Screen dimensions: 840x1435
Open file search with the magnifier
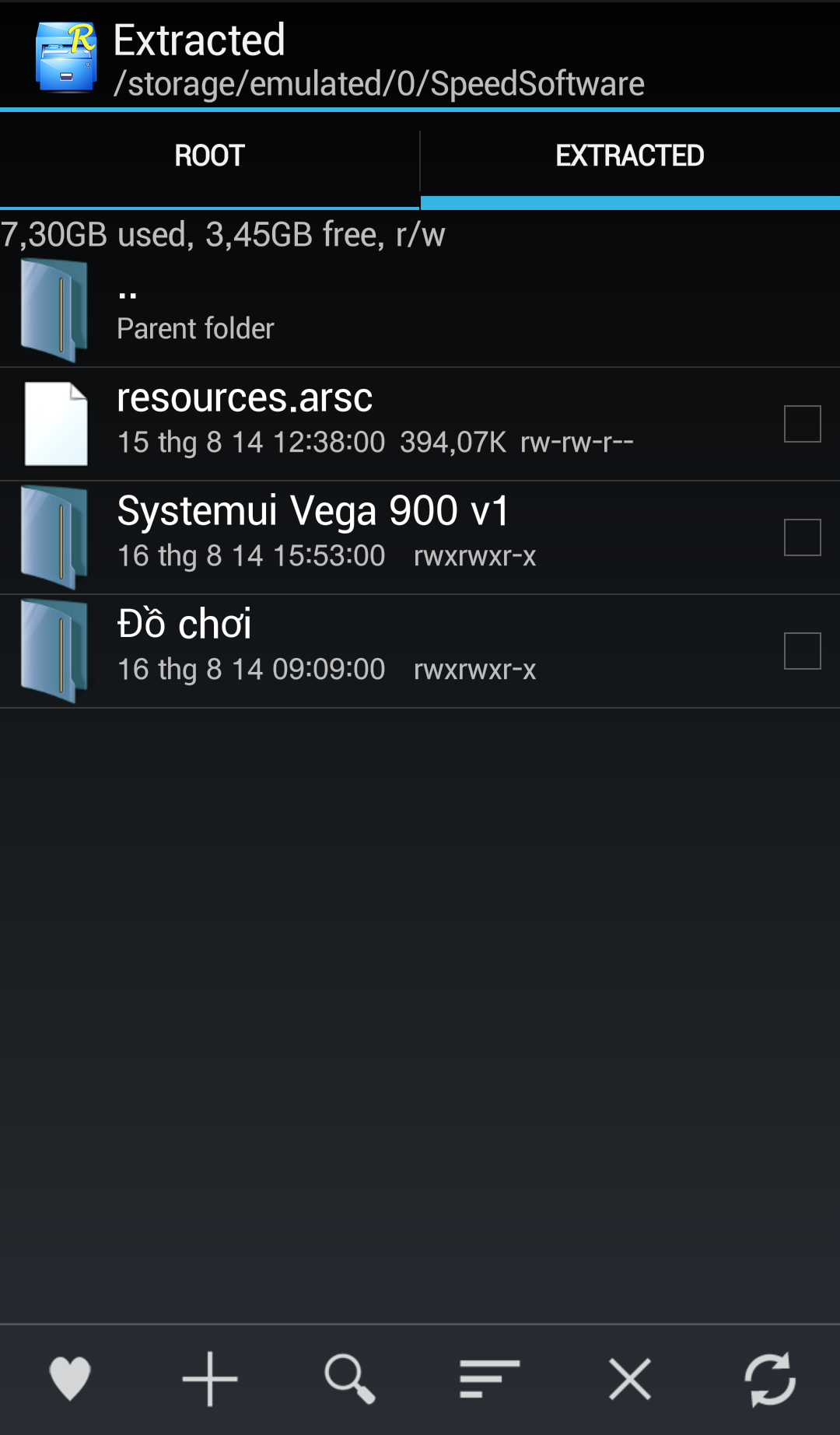click(x=350, y=1379)
